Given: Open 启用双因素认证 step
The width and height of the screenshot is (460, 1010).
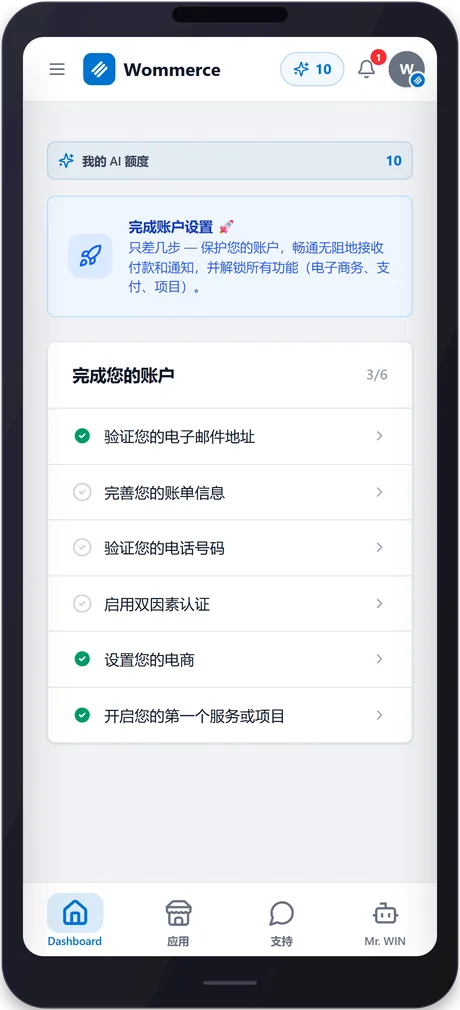Looking at the screenshot, I should (230, 604).
